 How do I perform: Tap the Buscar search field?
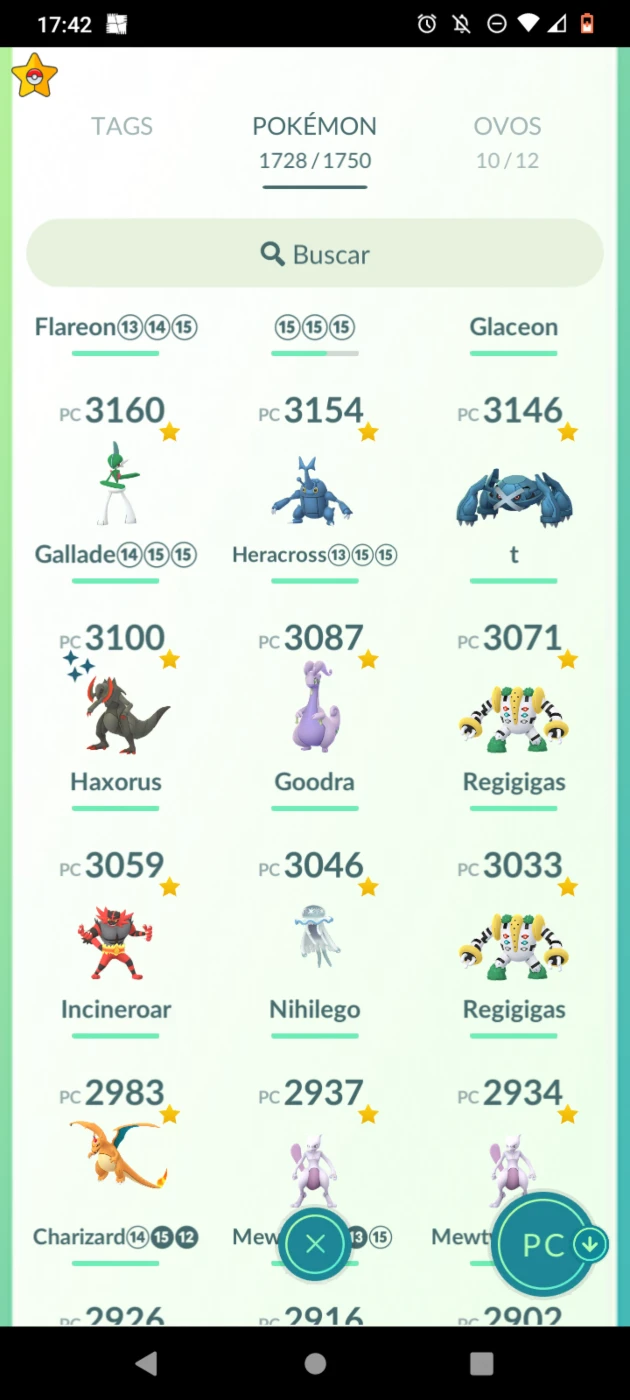(315, 254)
